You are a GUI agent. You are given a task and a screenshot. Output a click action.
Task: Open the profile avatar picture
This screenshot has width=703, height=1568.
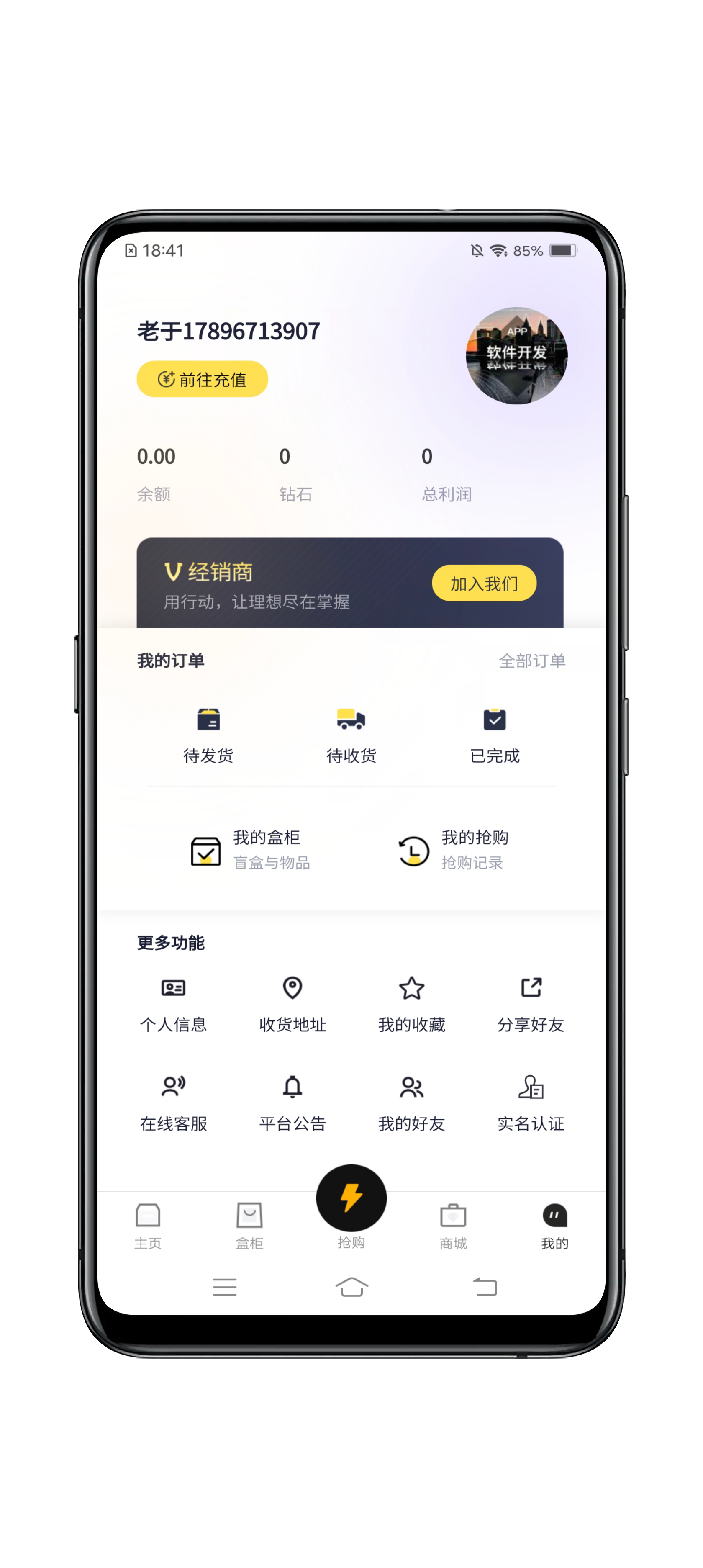coord(516,355)
